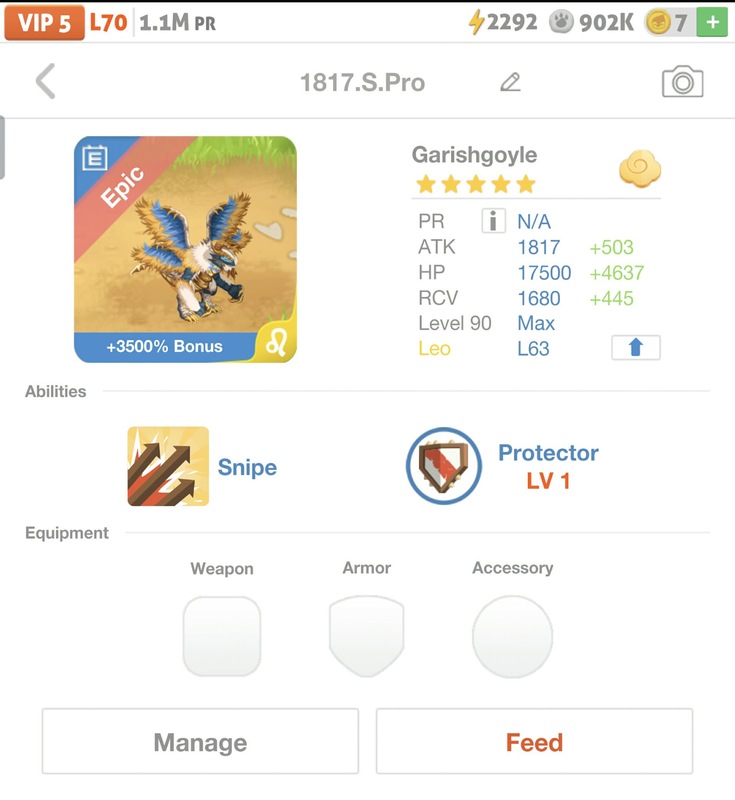This screenshot has width=735, height=800.
Task: Feed the Garishgoyle
Action: click(534, 742)
